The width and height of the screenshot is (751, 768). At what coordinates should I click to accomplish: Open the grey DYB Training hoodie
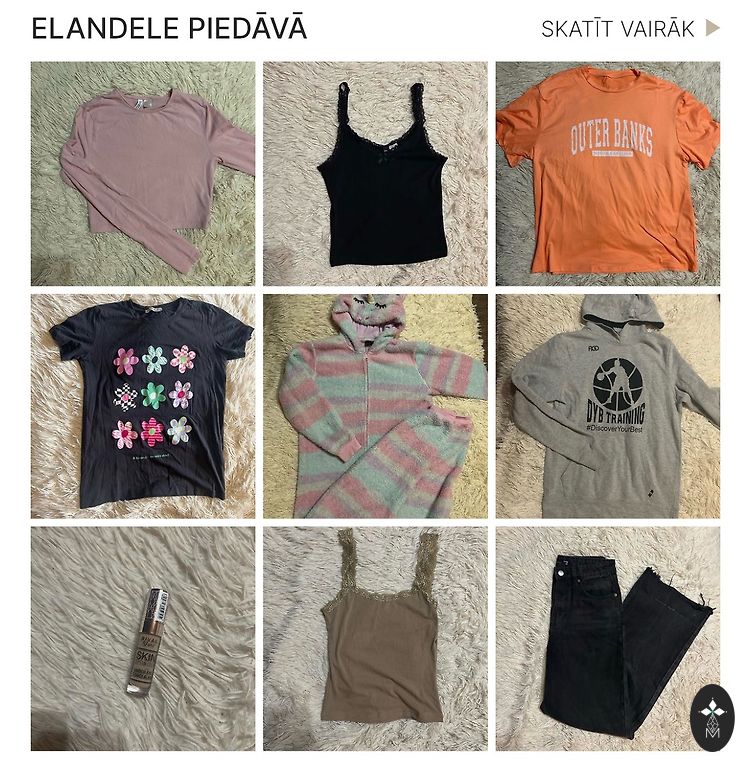pyautogui.click(x=607, y=406)
